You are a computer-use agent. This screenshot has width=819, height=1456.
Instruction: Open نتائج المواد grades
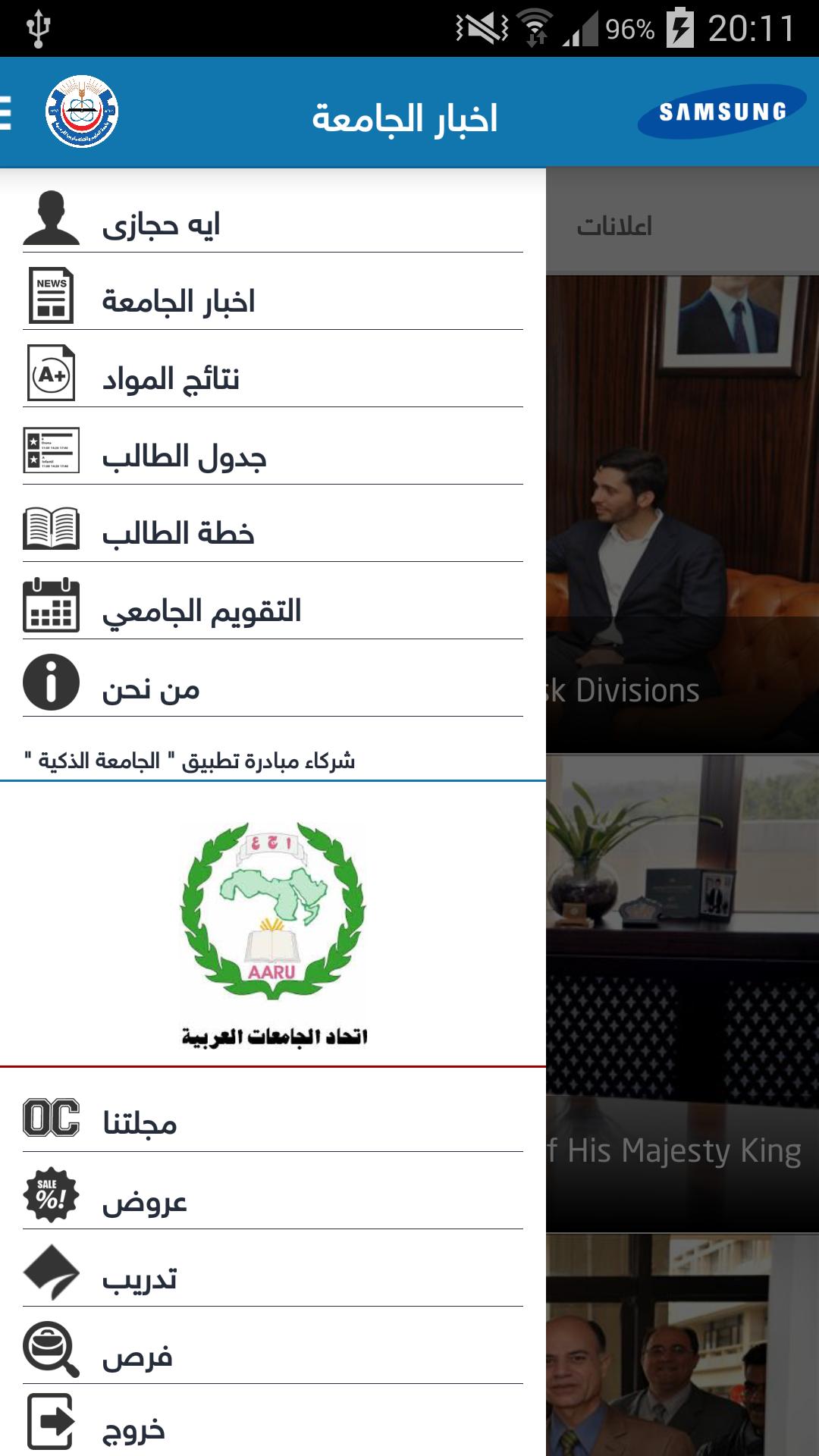click(x=273, y=378)
